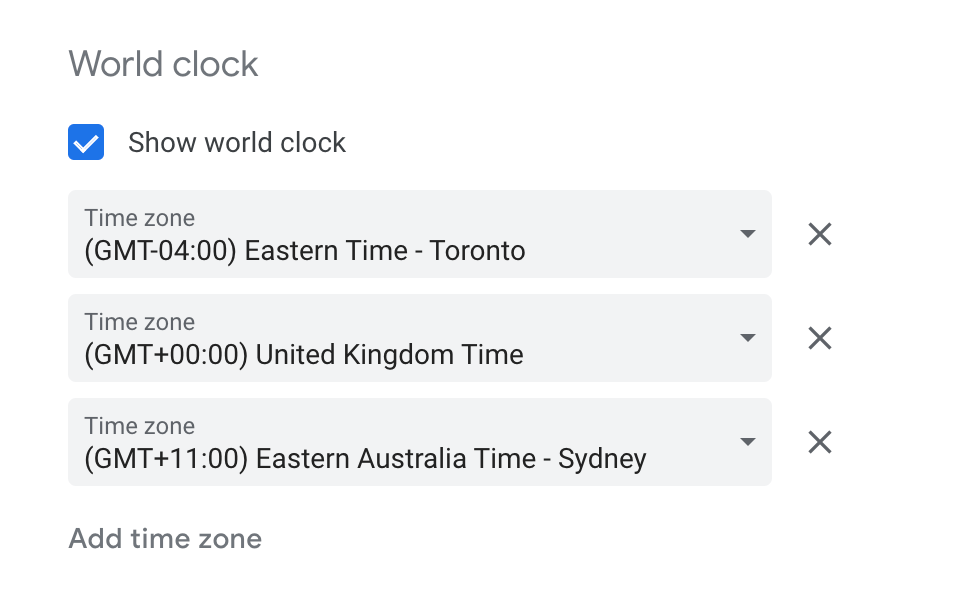Image resolution: width=966 pixels, height=606 pixels.
Task: Remove the Sydney time zone
Action: point(820,442)
